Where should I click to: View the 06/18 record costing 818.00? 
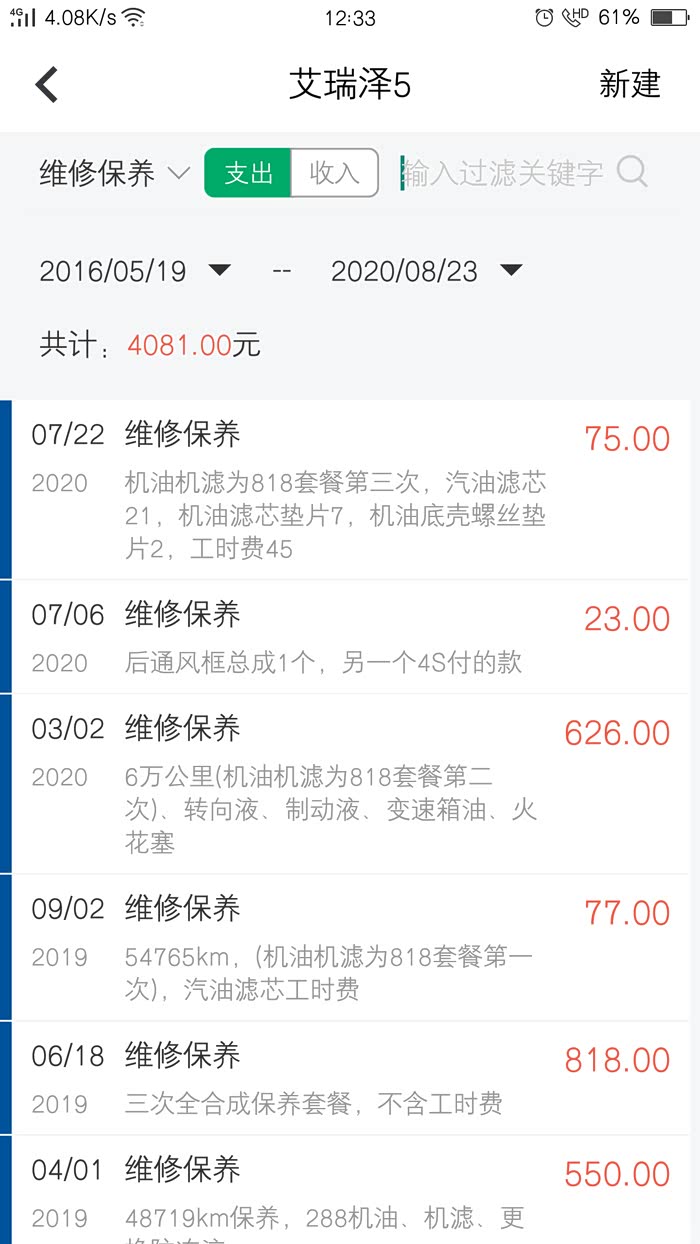click(350, 1078)
